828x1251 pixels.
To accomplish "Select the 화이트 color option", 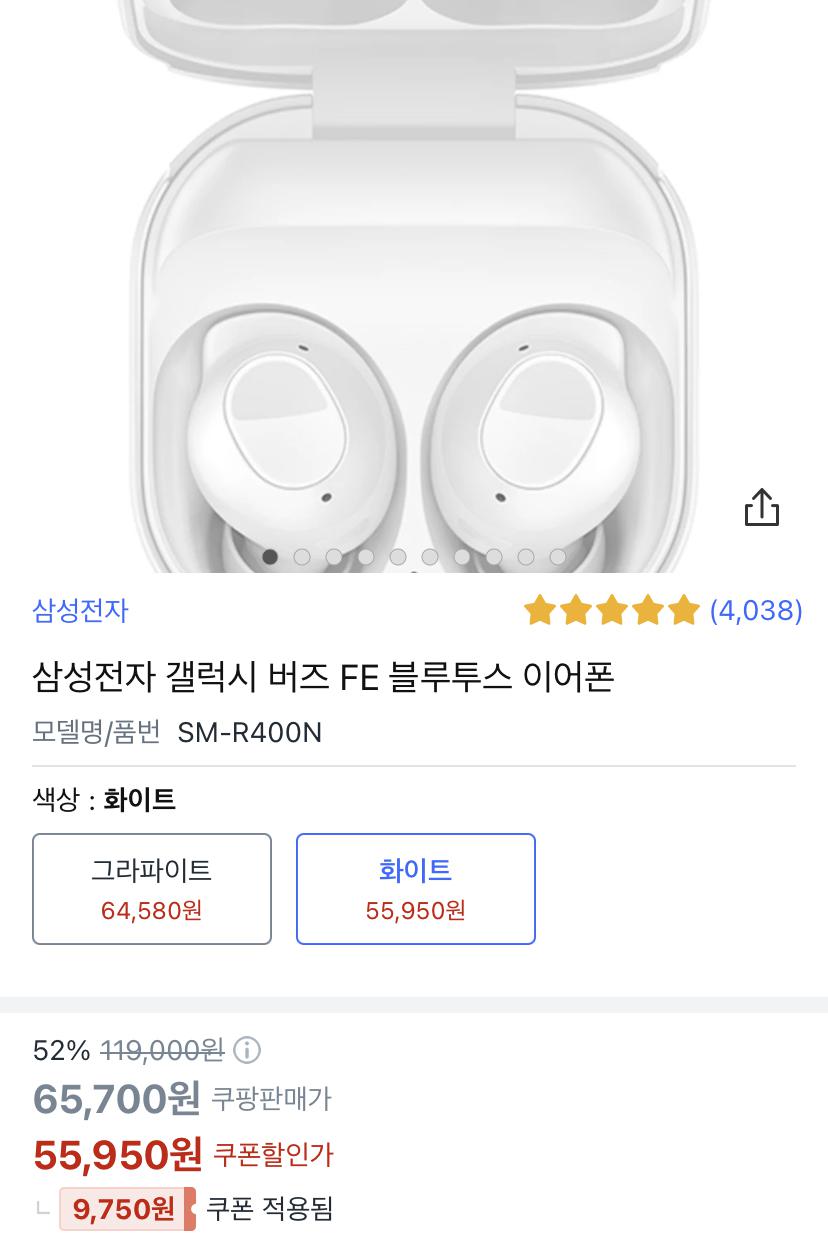I will (x=415, y=888).
